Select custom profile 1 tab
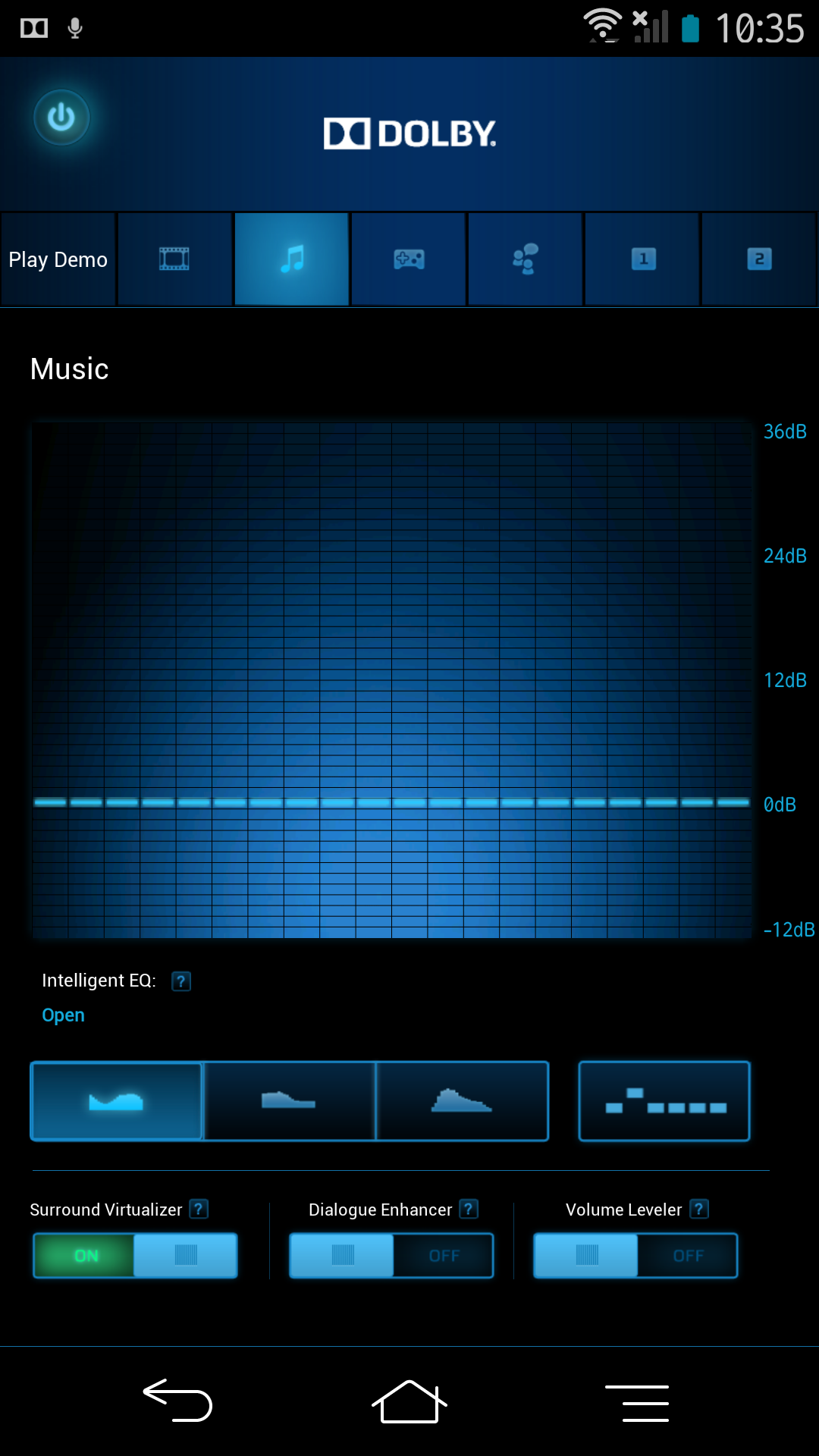The image size is (819, 1456). point(642,259)
